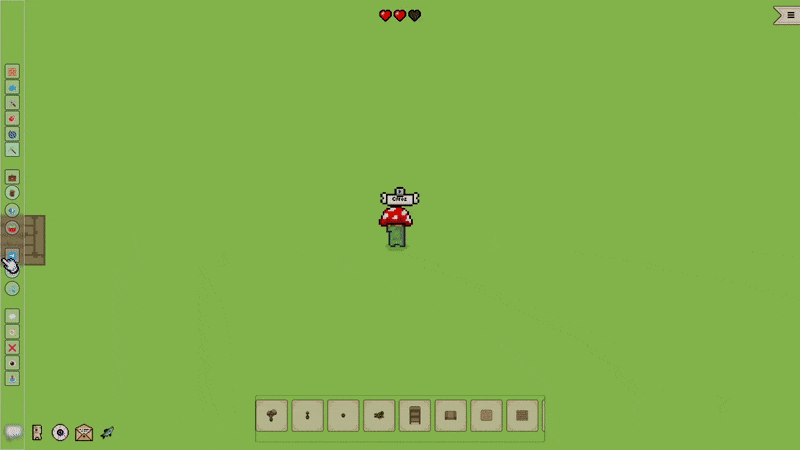Select the tree item in hotbar
The height and width of the screenshot is (450, 800).
pyautogui.click(x=272, y=415)
